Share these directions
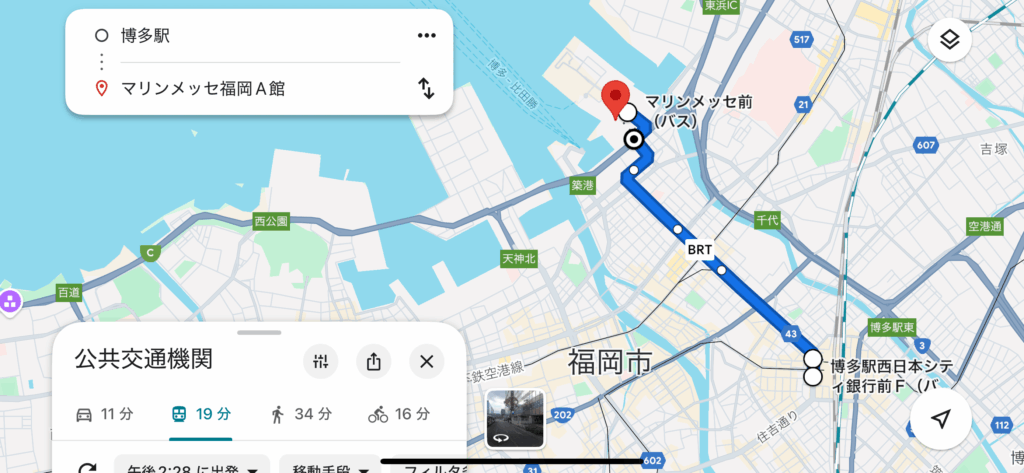The height and width of the screenshot is (473, 1024). 374,362
